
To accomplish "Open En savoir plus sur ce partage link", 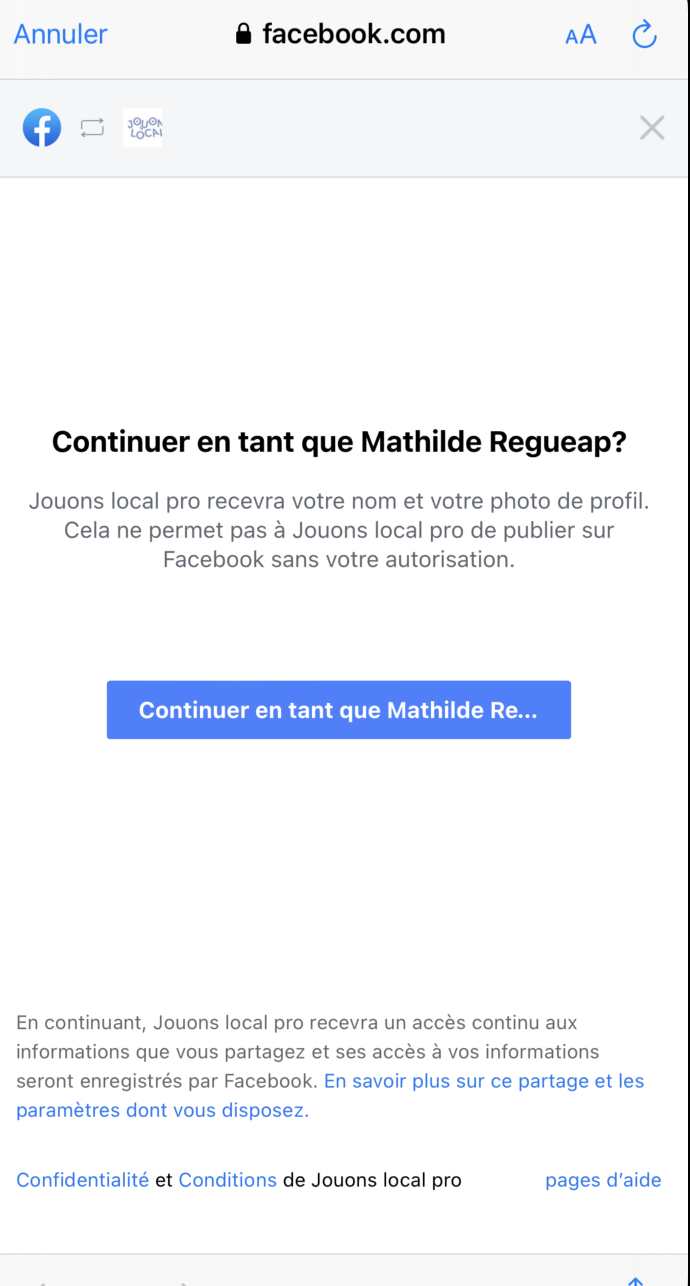I will pyautogui.click(x=483, y=1081).
